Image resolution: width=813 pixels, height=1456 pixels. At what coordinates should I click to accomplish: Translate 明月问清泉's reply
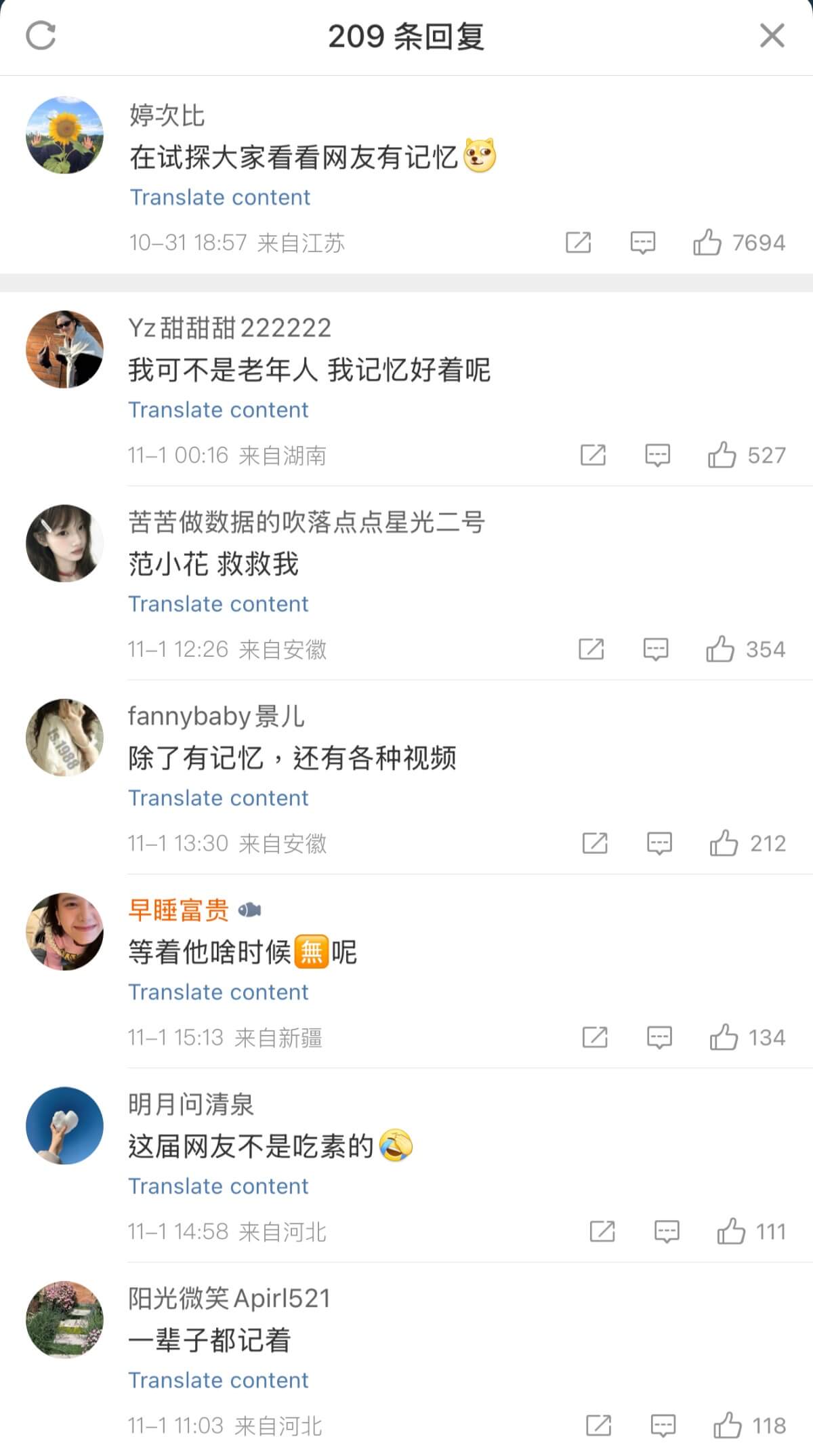tap(218, 1186)
